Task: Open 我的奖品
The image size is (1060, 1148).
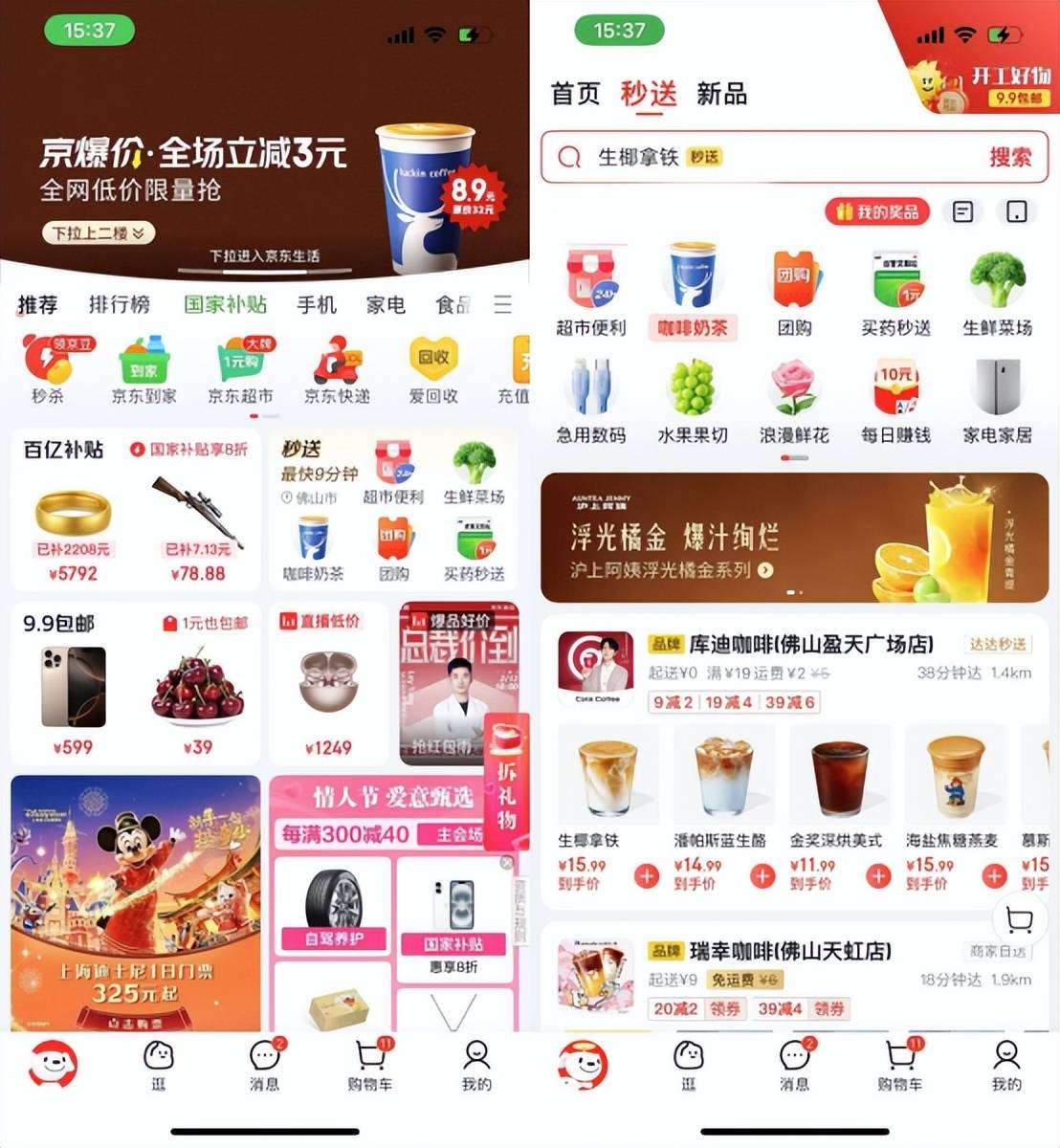Action: pyautogui.click(x=877, y=211)
